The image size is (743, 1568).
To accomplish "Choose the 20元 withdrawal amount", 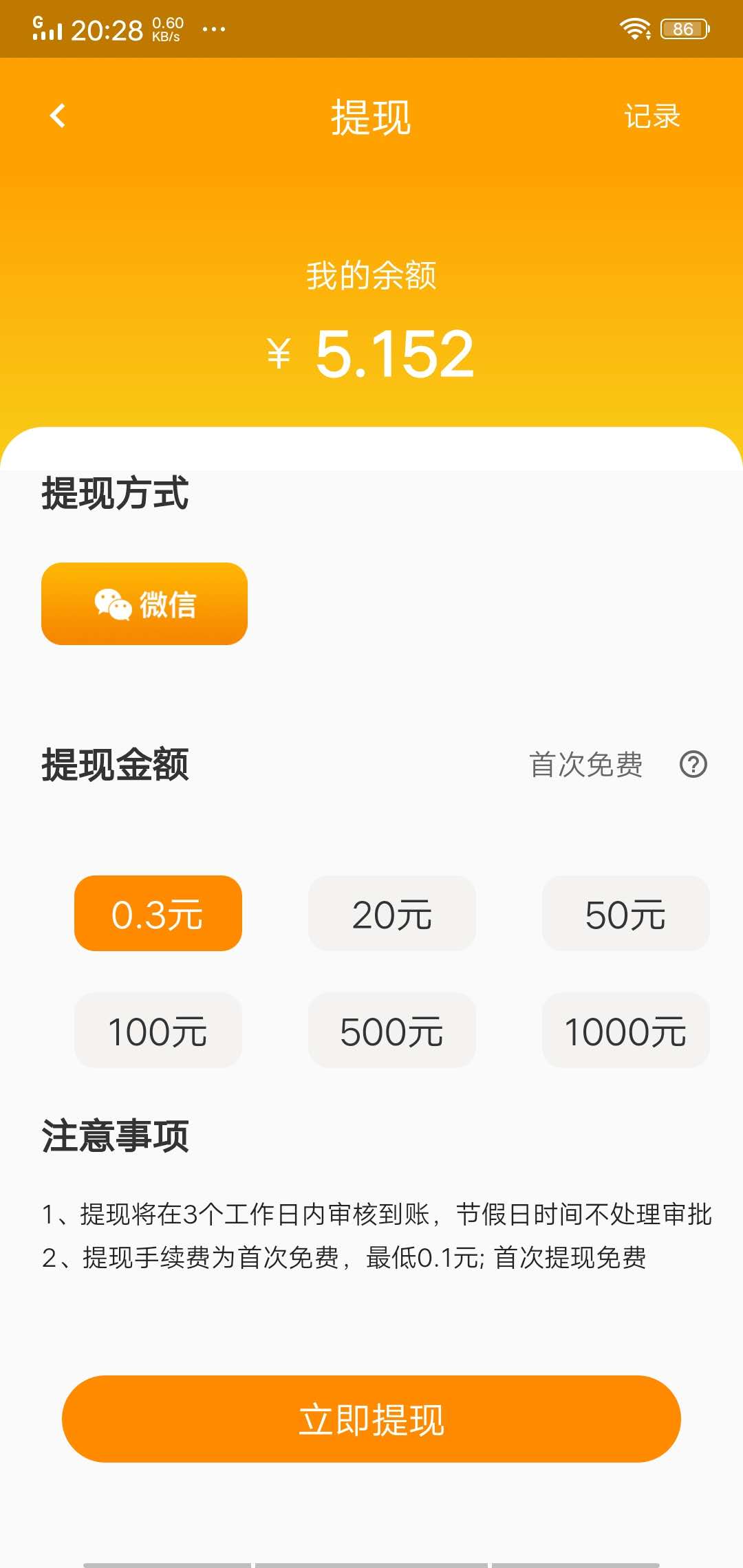I will 391,913.
